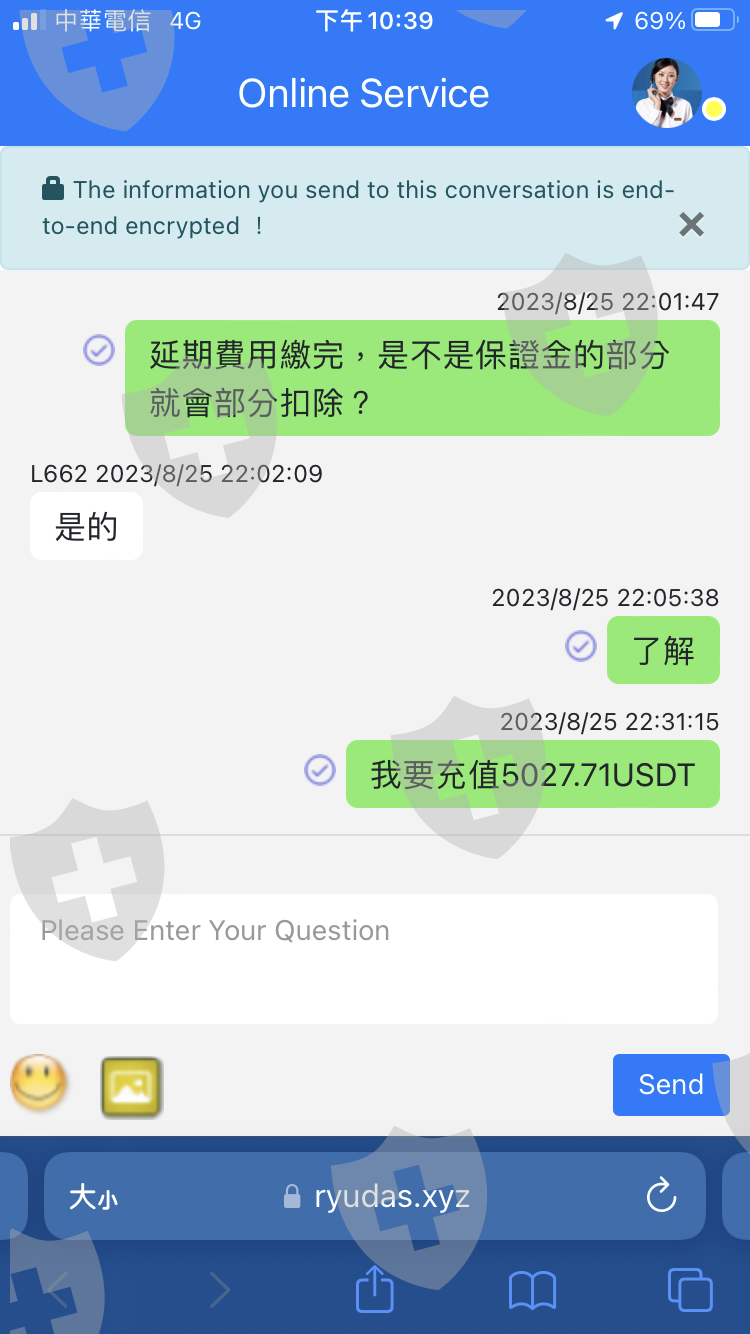Open Safari bookmarks

tap(532, 1290)
